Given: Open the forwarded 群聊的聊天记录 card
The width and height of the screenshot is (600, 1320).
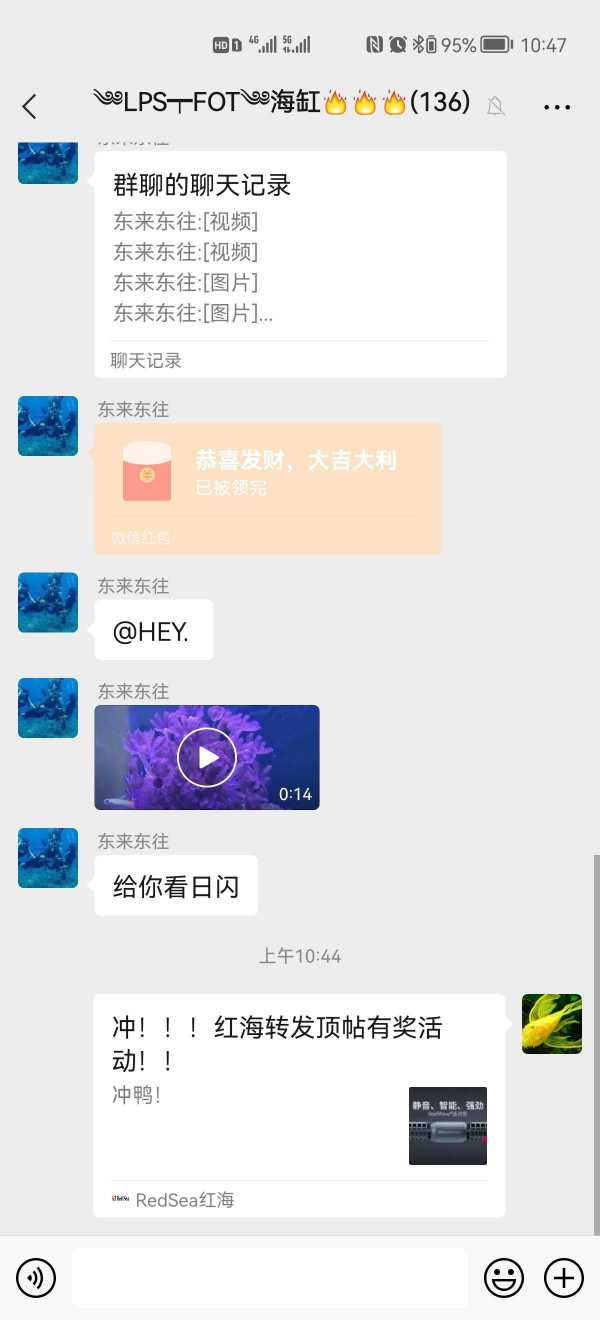Looking at the screenshot, I should click(300, 264).
